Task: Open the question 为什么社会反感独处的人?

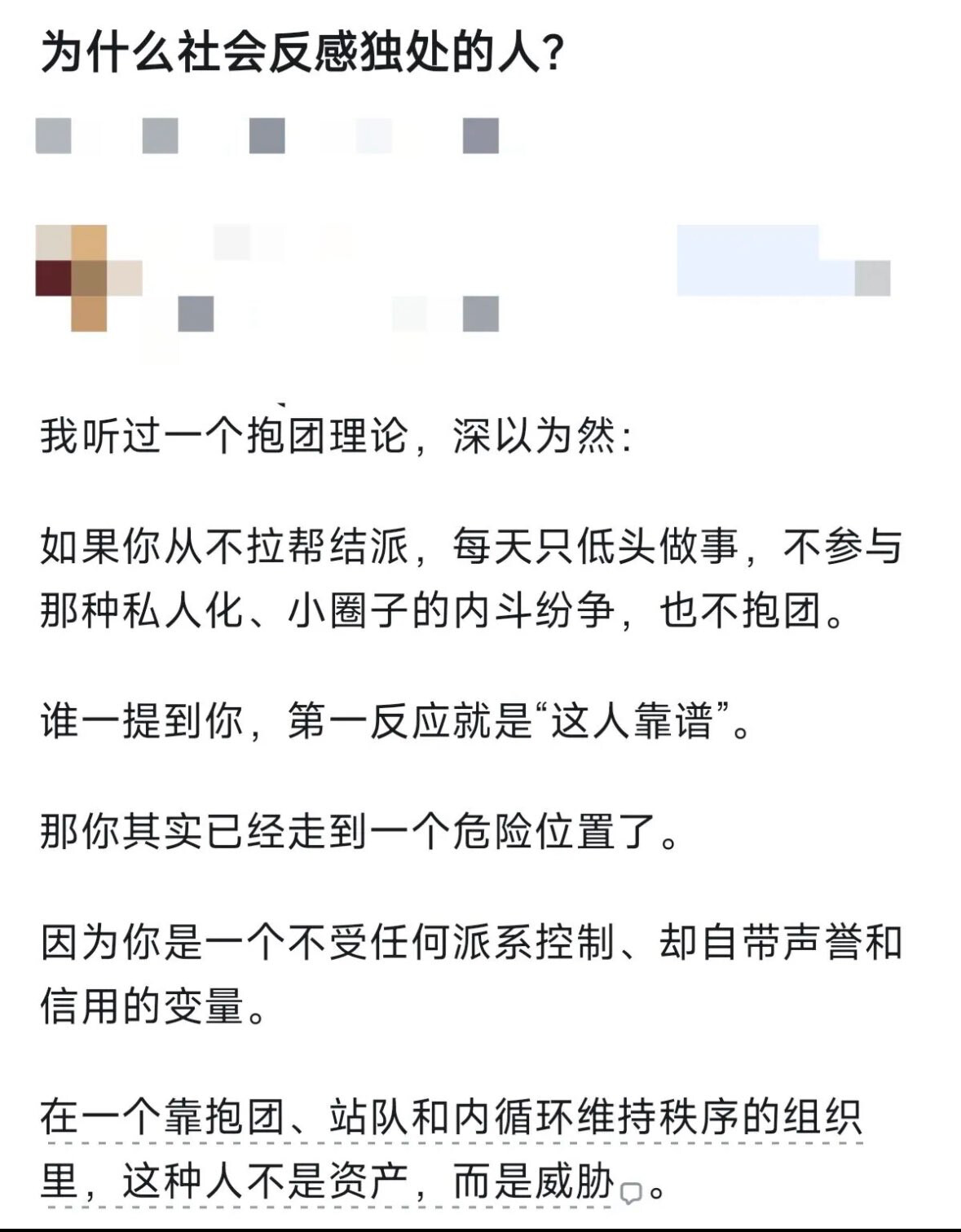Action: [302, 54]
